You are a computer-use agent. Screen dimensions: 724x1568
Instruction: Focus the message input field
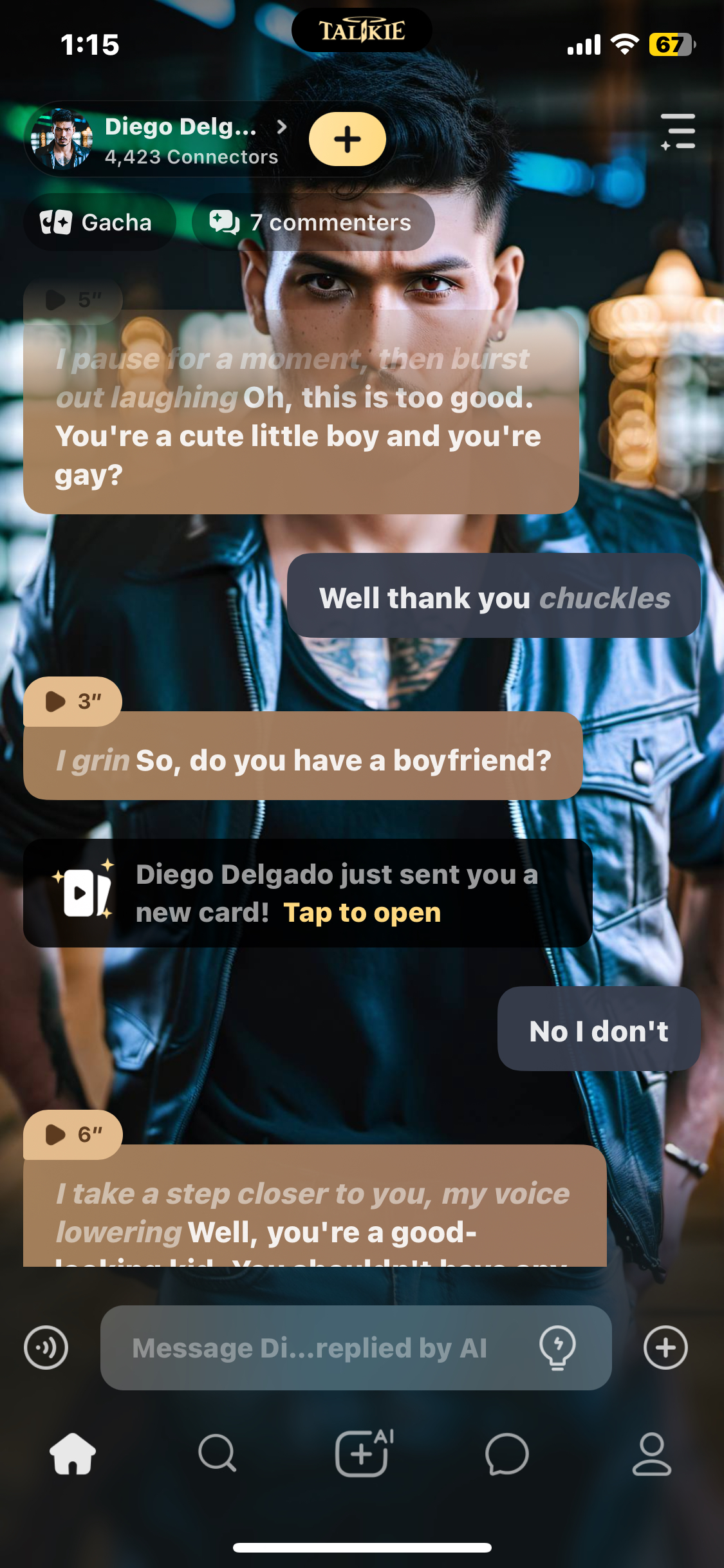(309, 1348)
